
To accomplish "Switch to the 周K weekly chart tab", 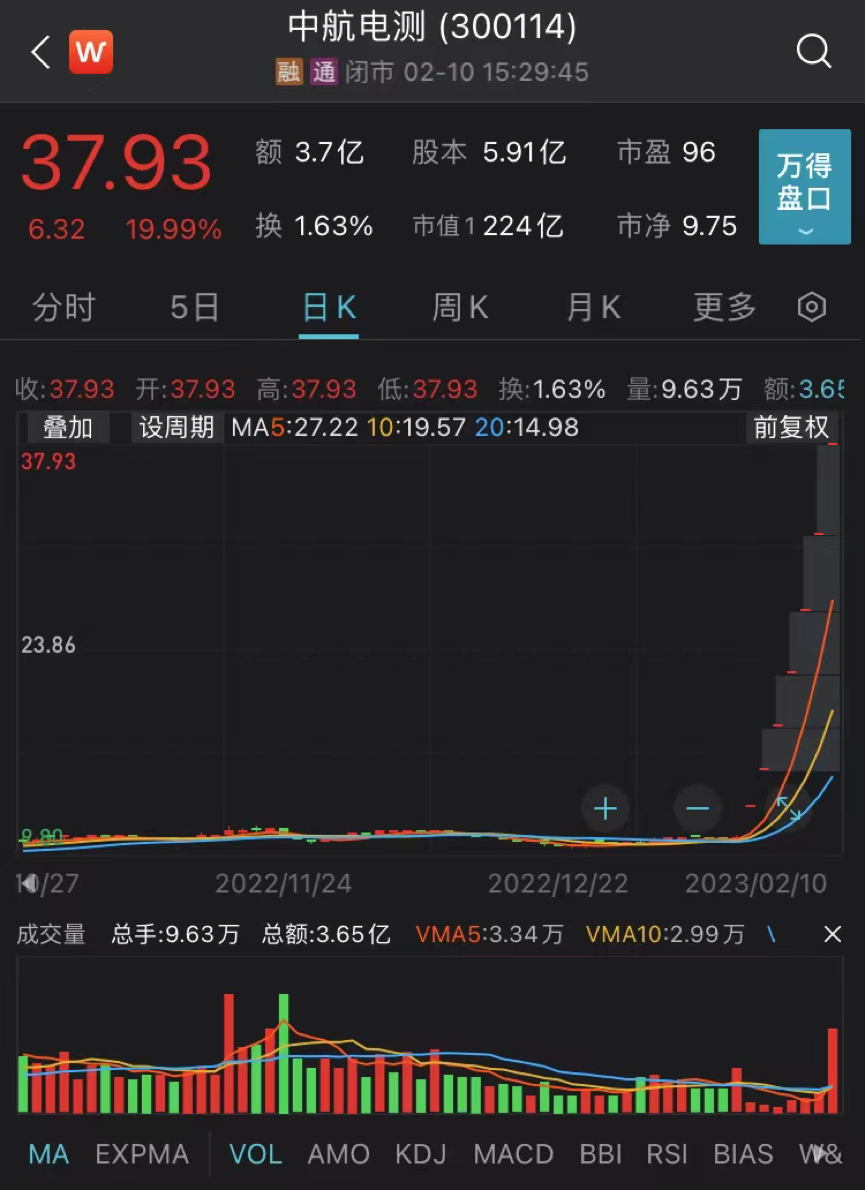I will 459,308.
